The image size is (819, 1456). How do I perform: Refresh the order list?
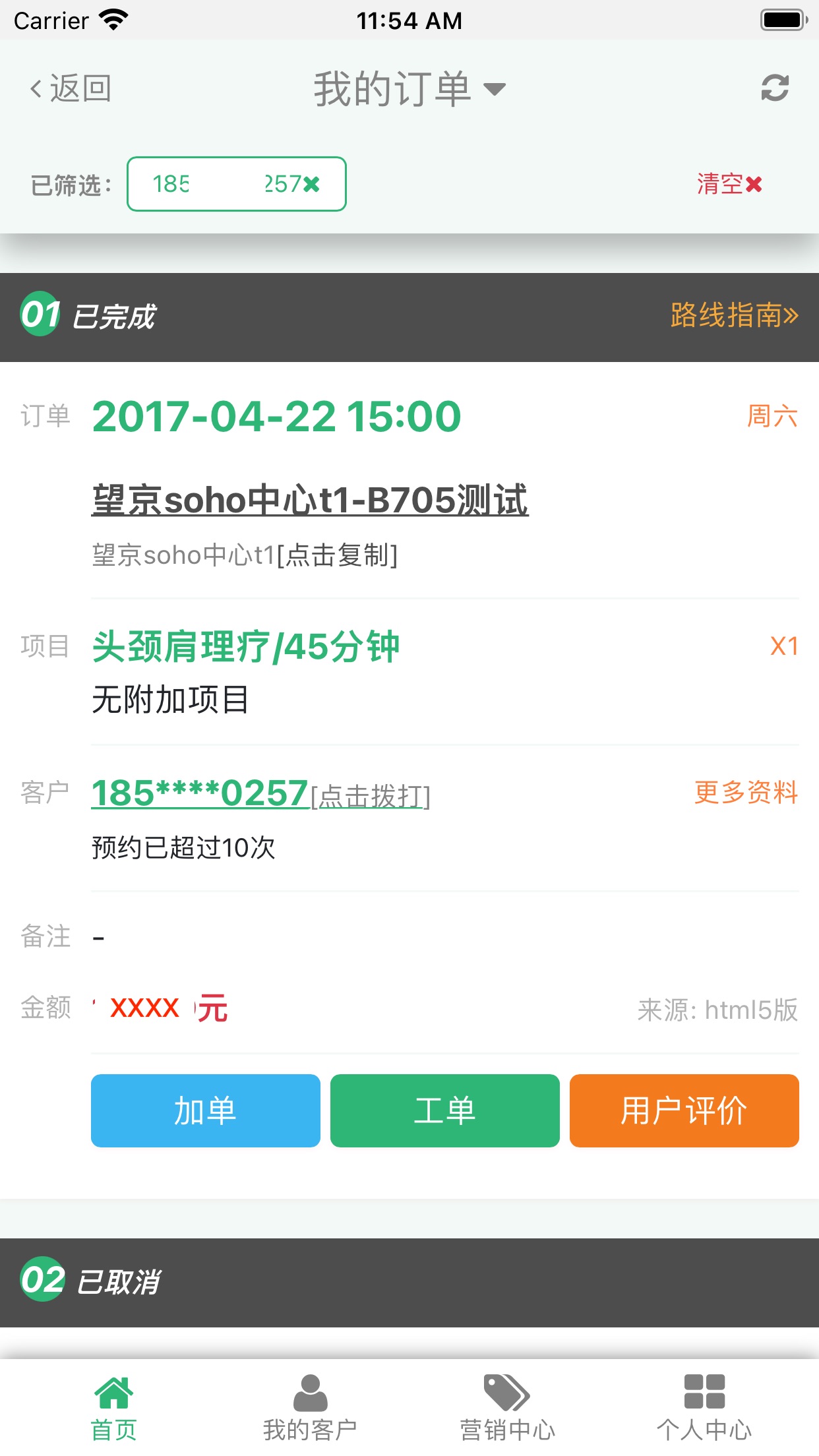(775, 88)
